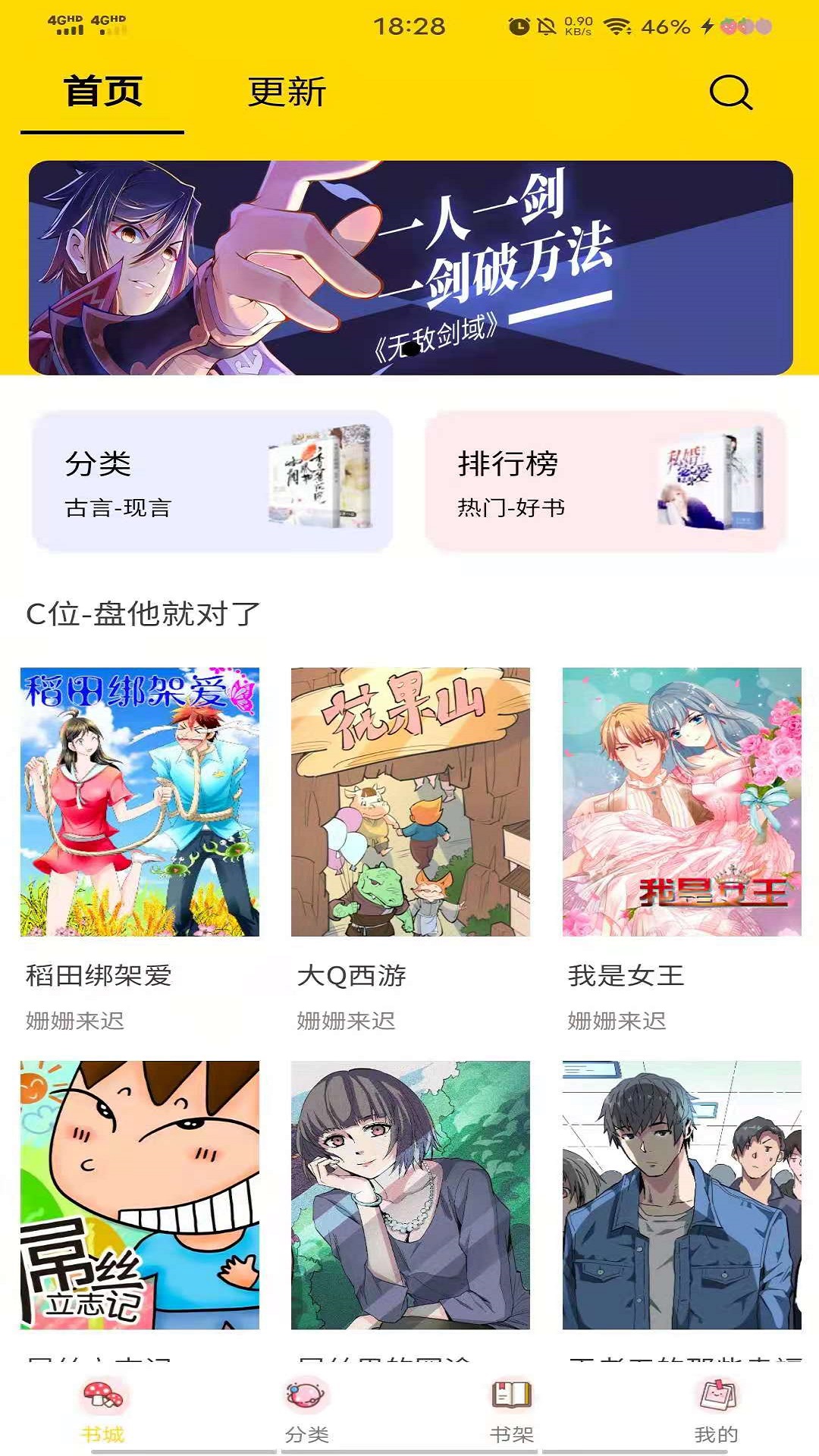The image size is (819, 1456).
Task: Switch to the 更新 tab
Action: (x=287, y=93)
